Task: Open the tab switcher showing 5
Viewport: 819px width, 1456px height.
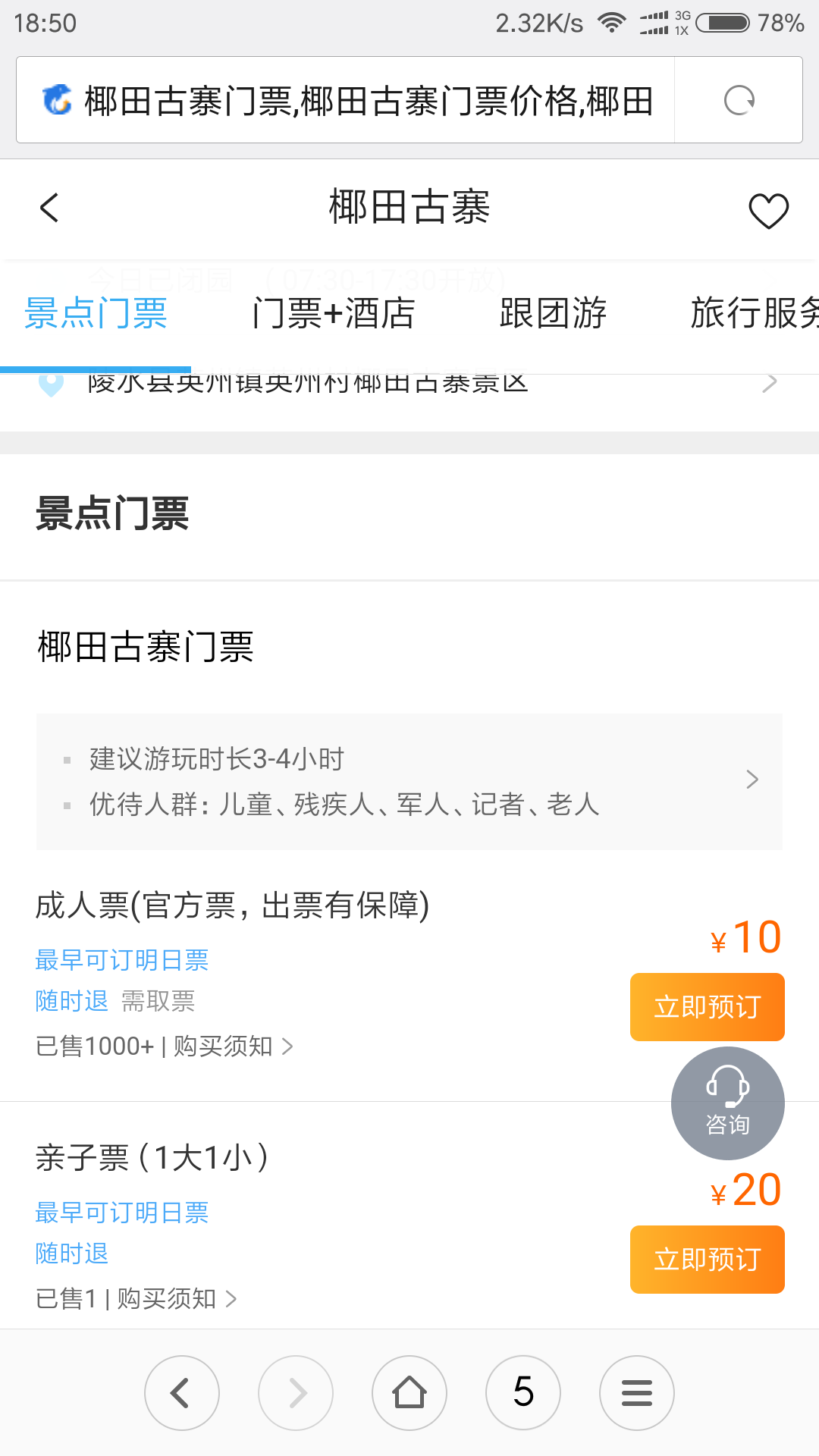Action: point(523,1393)
